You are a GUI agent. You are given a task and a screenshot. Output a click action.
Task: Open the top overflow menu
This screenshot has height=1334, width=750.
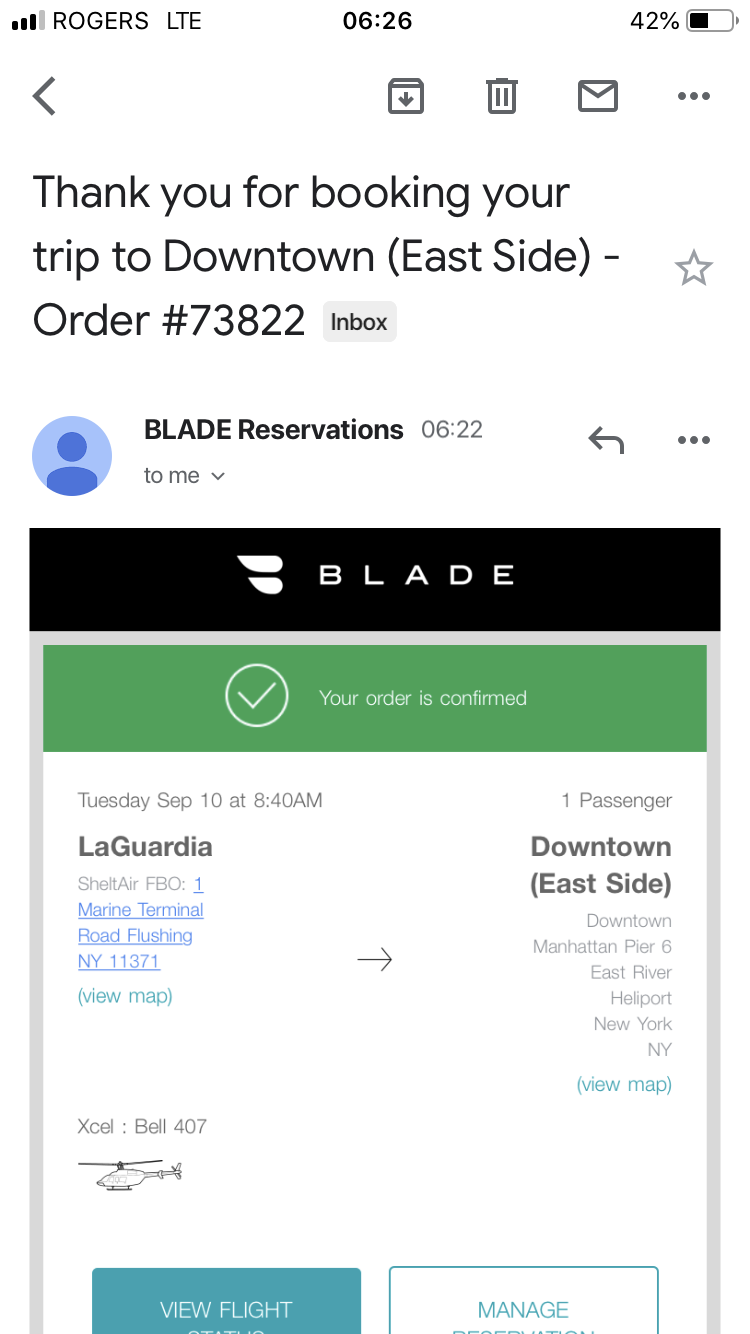click(x=693, y=96)
